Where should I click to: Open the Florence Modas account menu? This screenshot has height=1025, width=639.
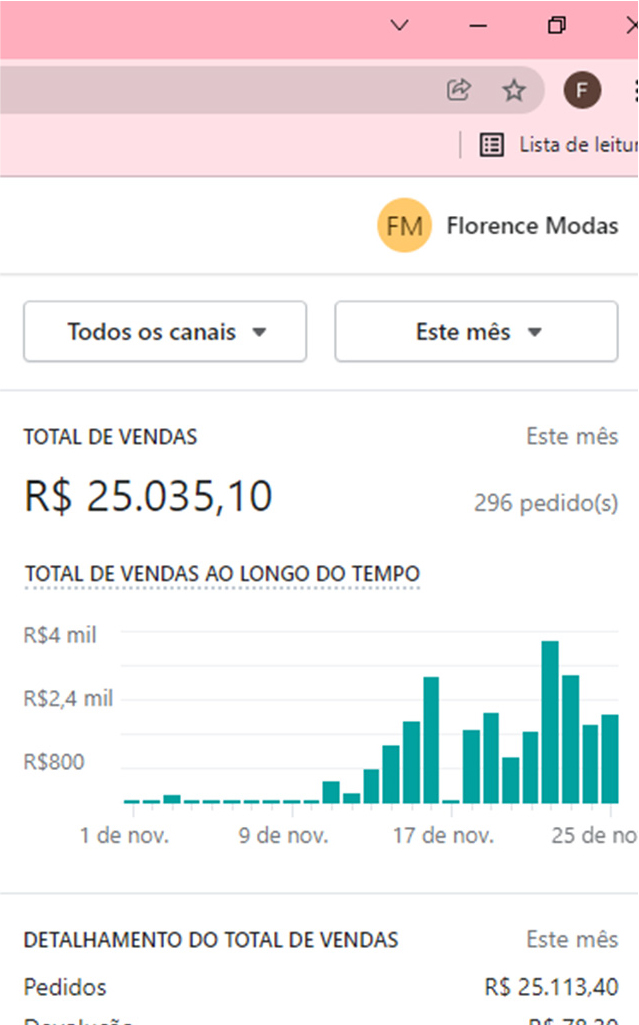point(498,226)
